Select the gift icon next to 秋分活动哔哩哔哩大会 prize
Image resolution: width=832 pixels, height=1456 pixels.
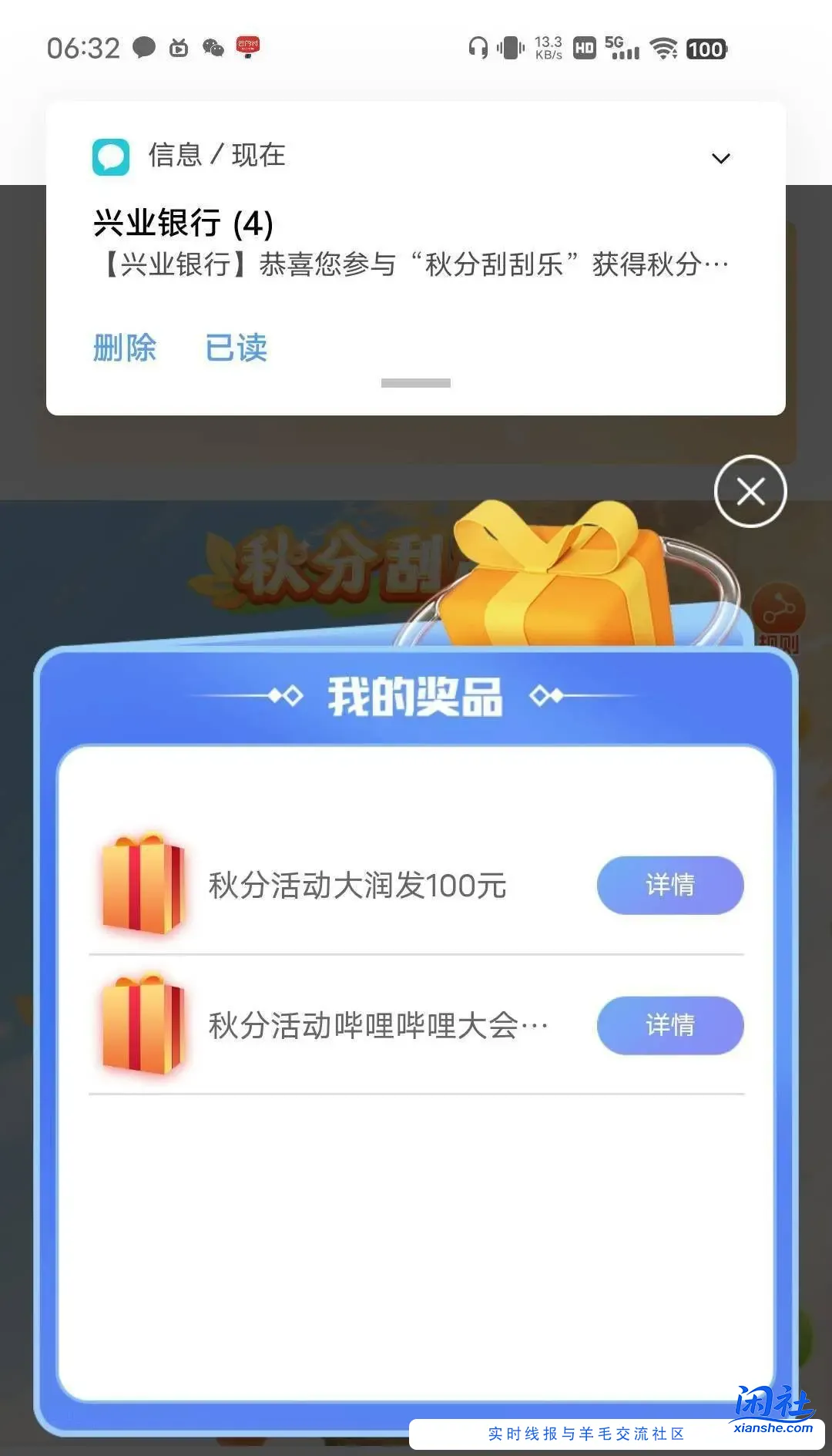[146, 1025]
